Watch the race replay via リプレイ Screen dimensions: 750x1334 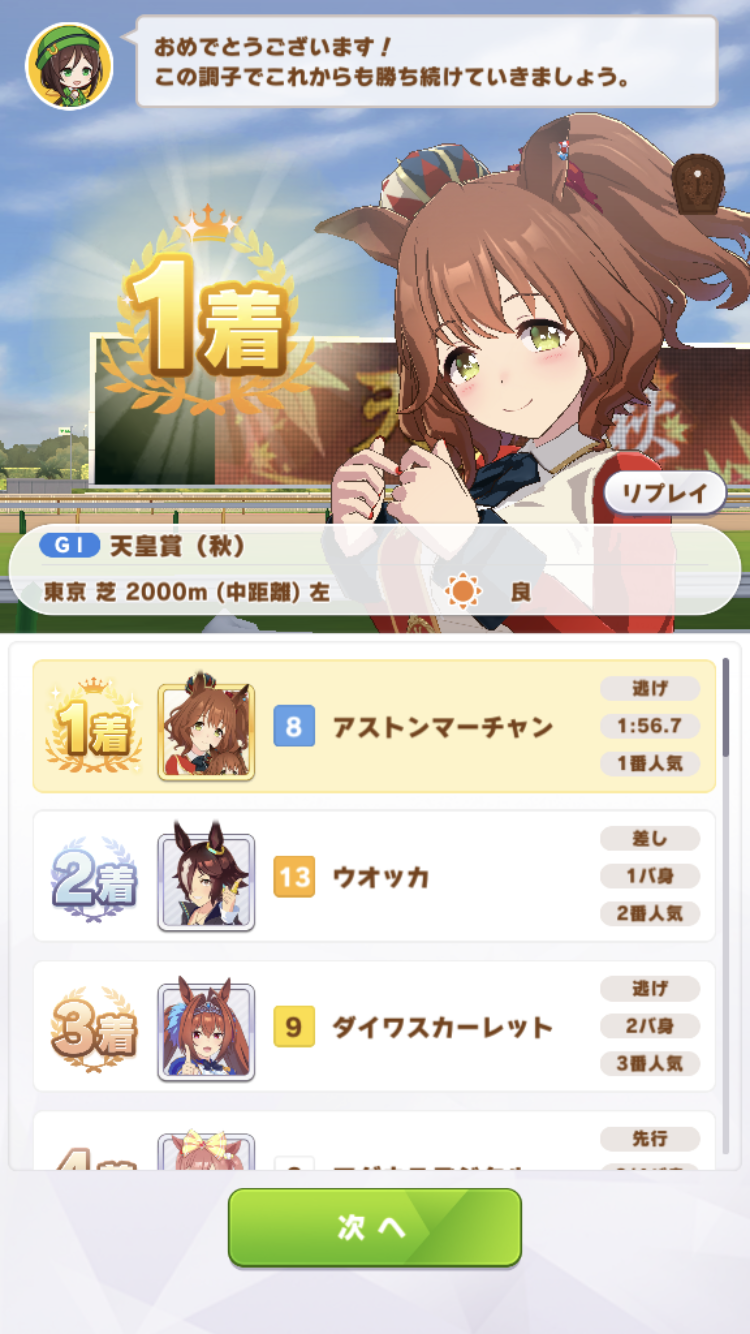[x=664, y=493]
